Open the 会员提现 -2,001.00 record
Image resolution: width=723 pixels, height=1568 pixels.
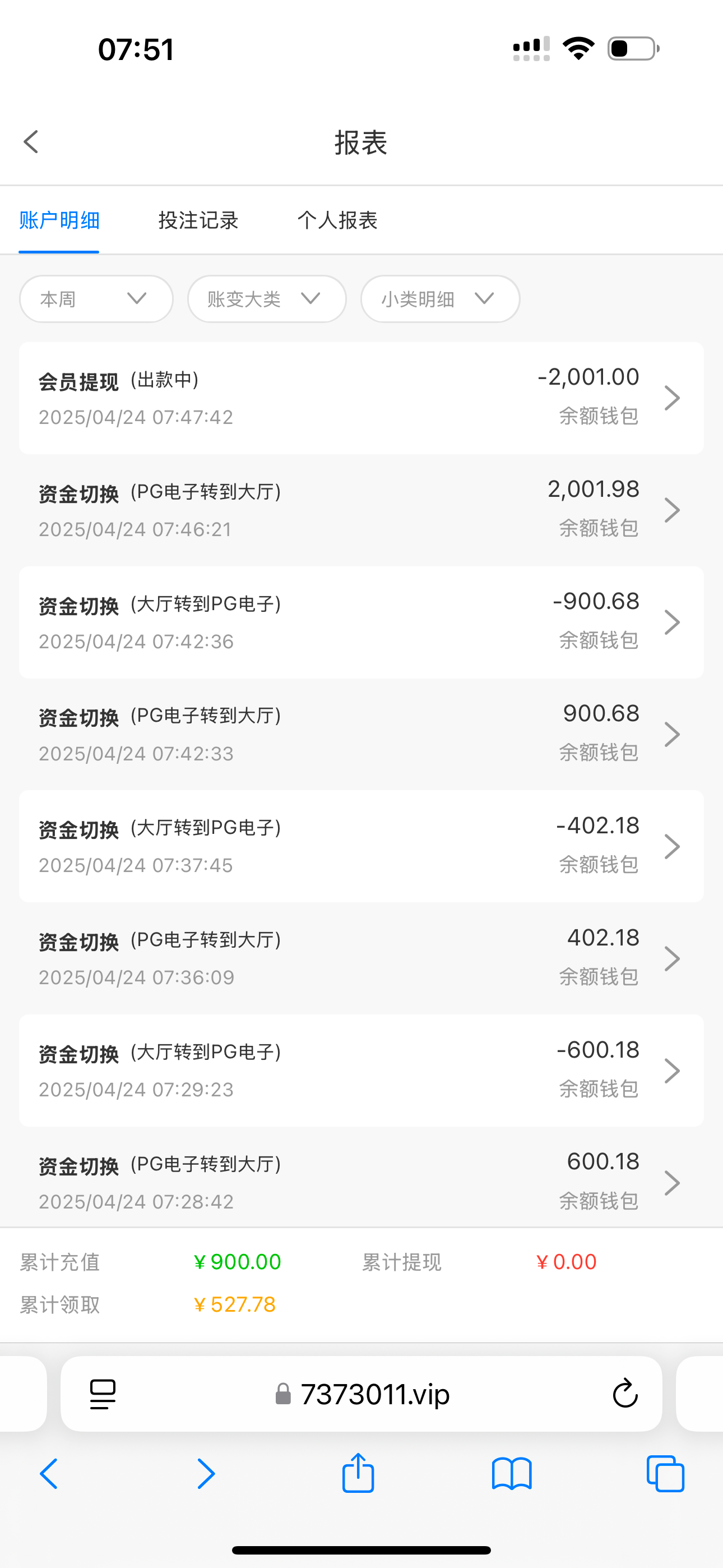[361, 398]
